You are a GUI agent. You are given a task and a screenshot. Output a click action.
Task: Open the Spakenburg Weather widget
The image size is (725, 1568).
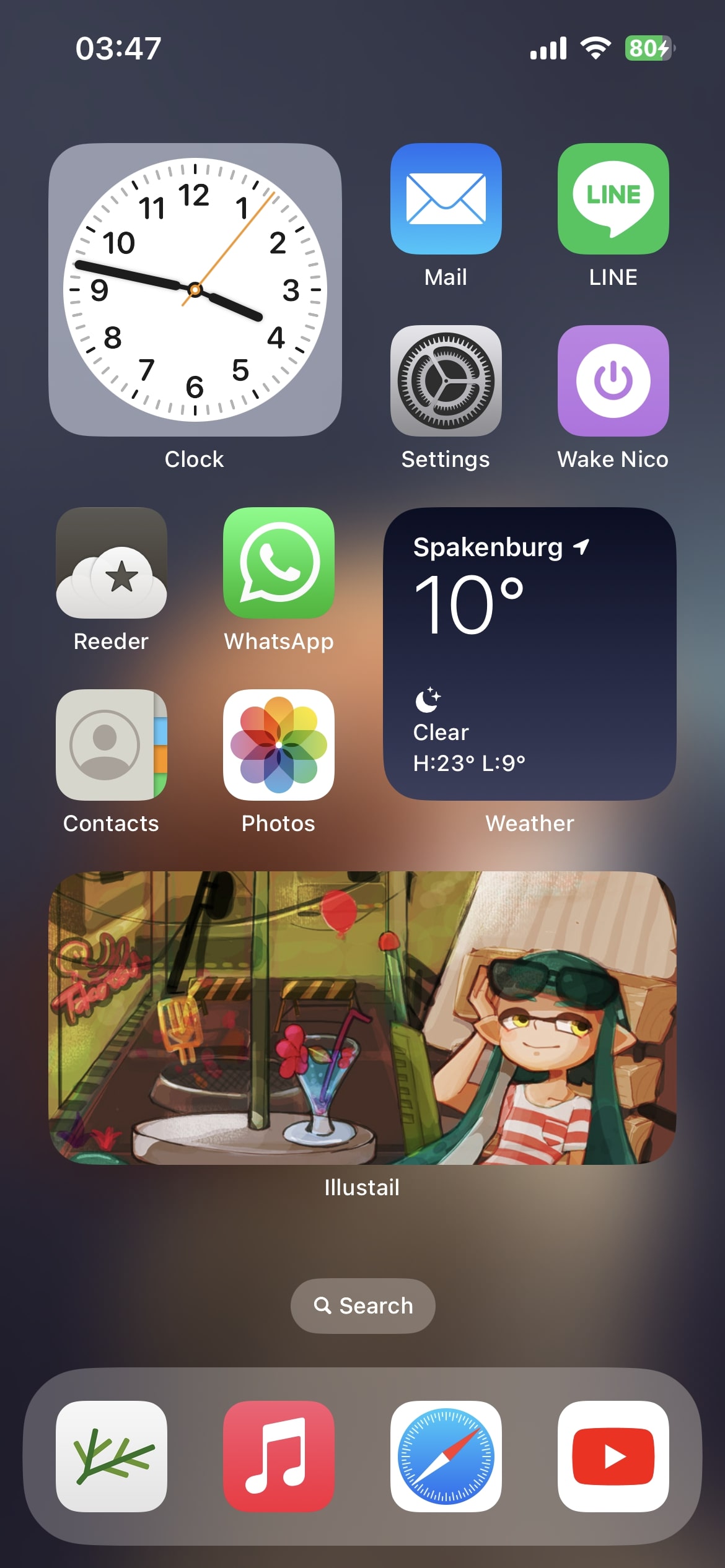[x=529, y=654]
